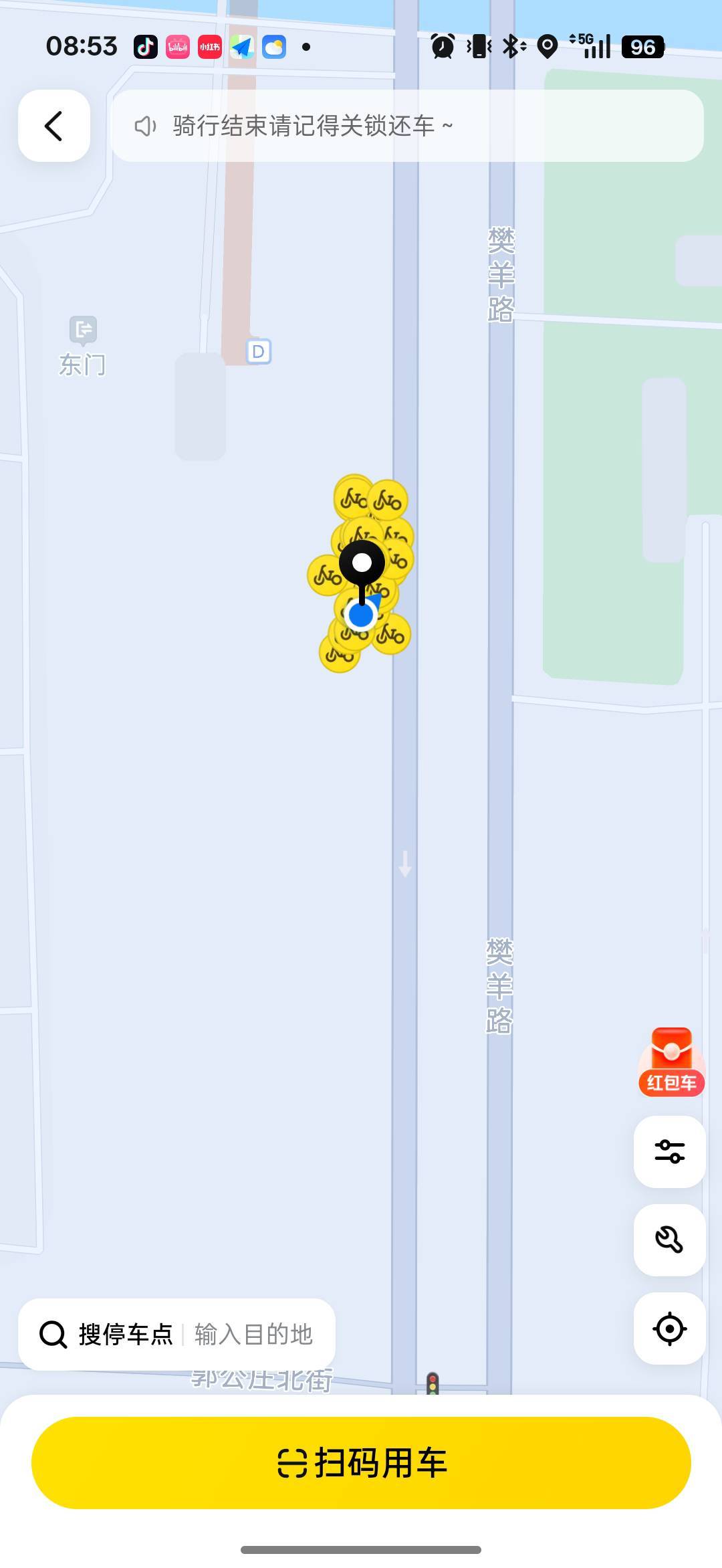Recenter map to my current location
The height and width of the screenshot is (1568, 722).
669,1329
